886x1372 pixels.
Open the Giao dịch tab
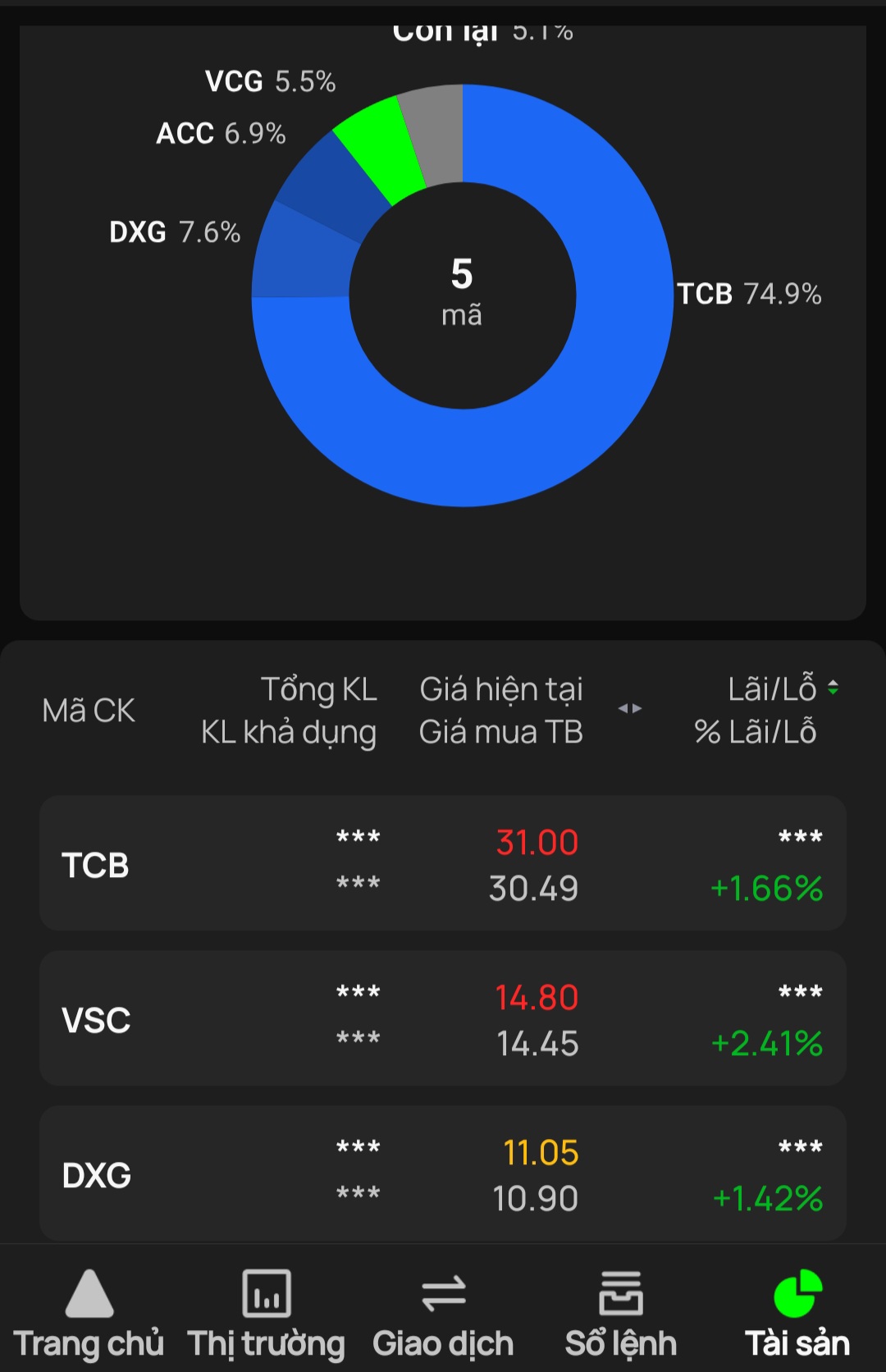click(443, 1315)
